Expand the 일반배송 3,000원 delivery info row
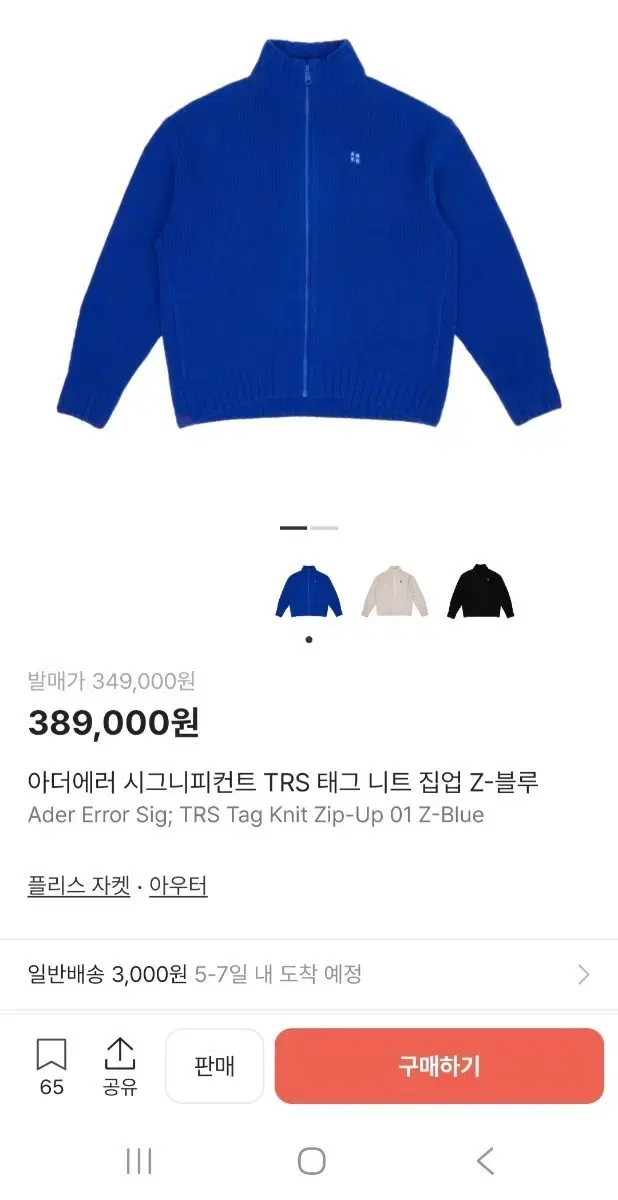618x1200 pixels. (x=309, y=974)
